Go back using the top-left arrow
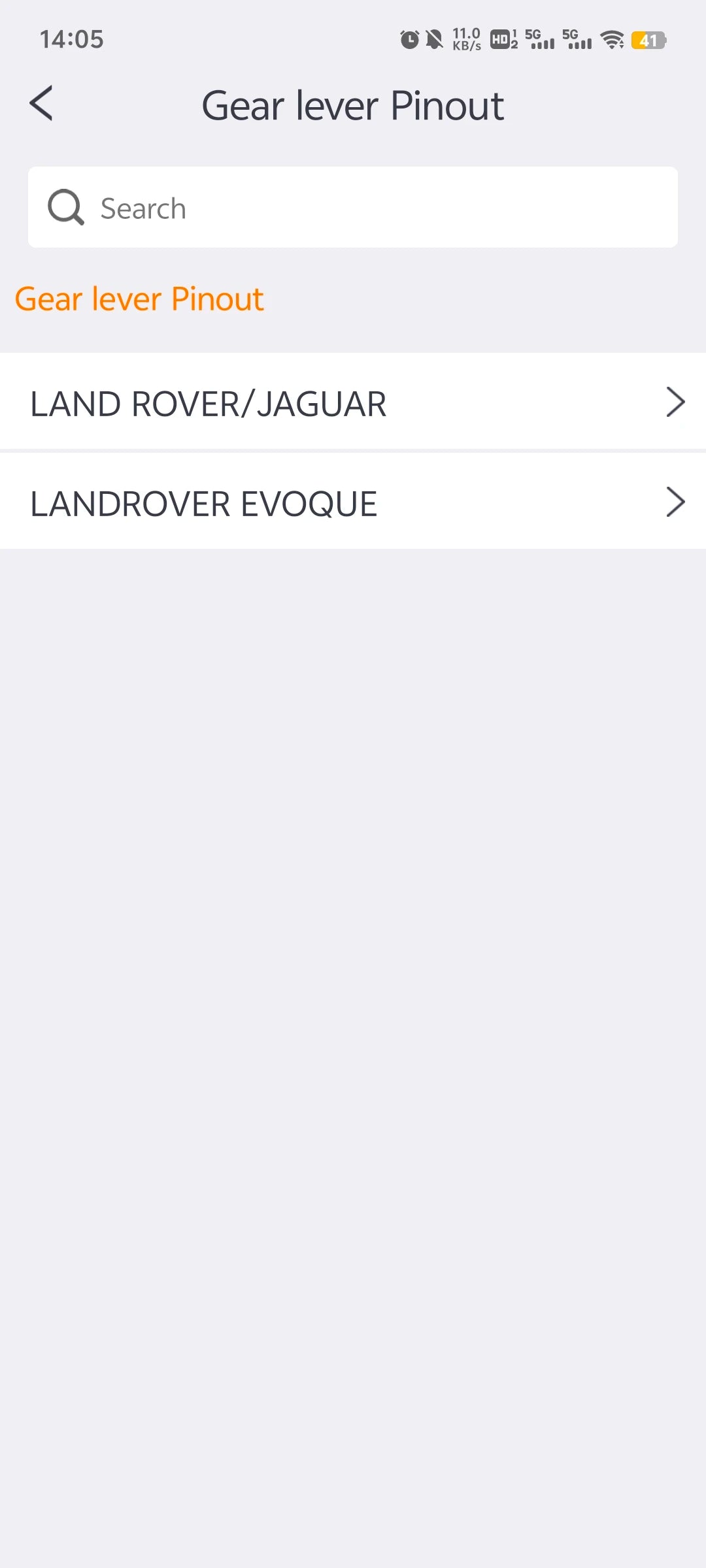Screen dimensions: 706x1568 pos(41,104)
